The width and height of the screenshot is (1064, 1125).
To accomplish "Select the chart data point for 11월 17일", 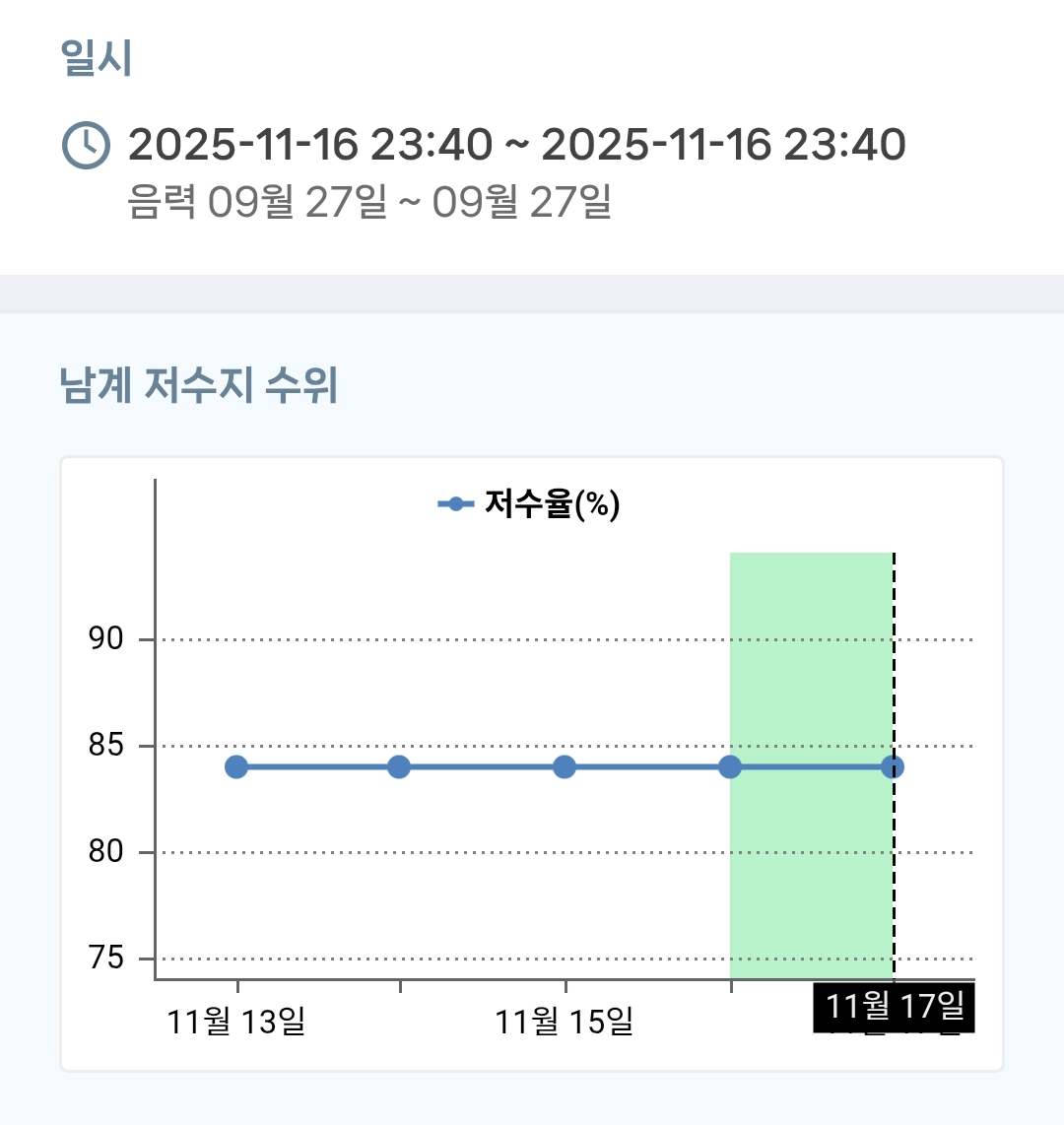I will [x=893, y=766].
